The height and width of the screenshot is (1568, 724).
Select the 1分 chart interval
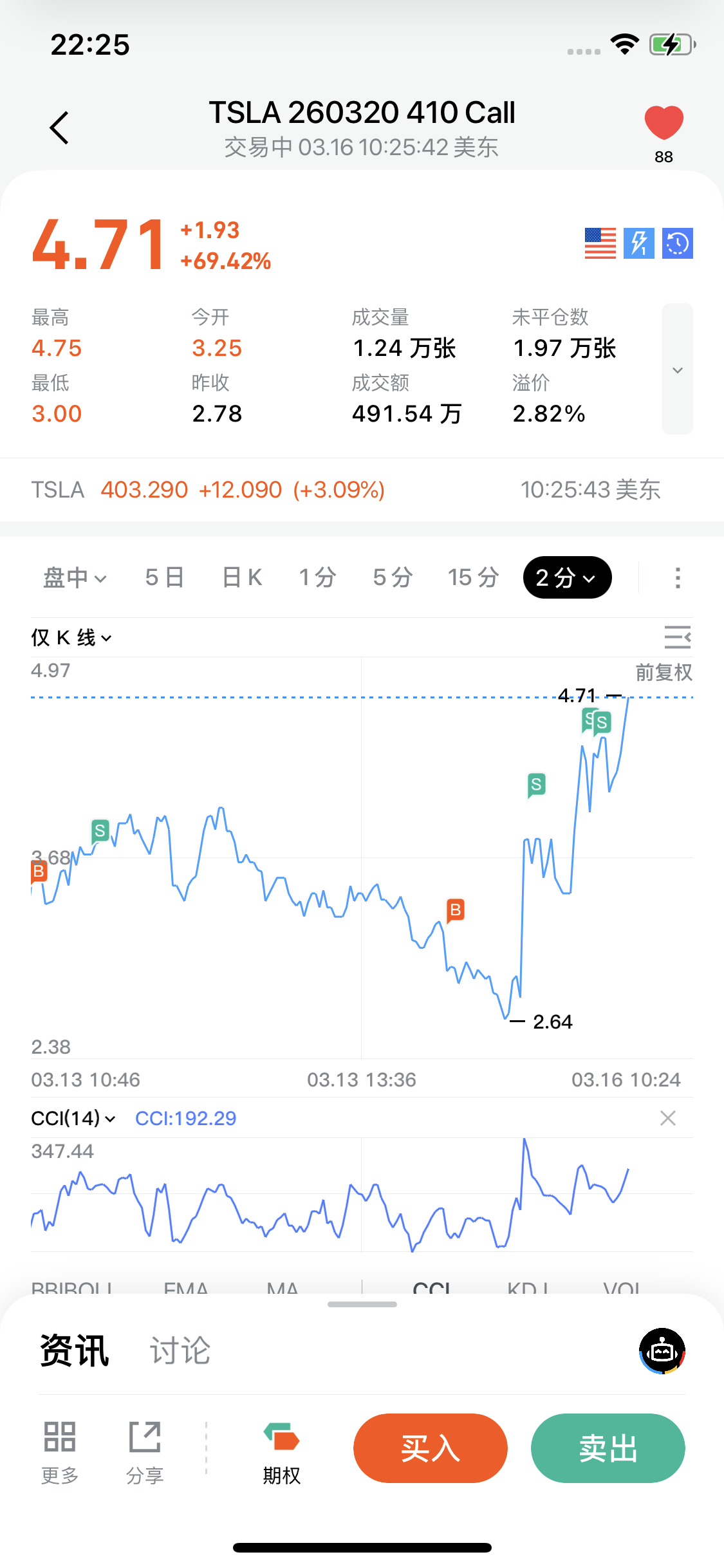[x=317, y=577]
